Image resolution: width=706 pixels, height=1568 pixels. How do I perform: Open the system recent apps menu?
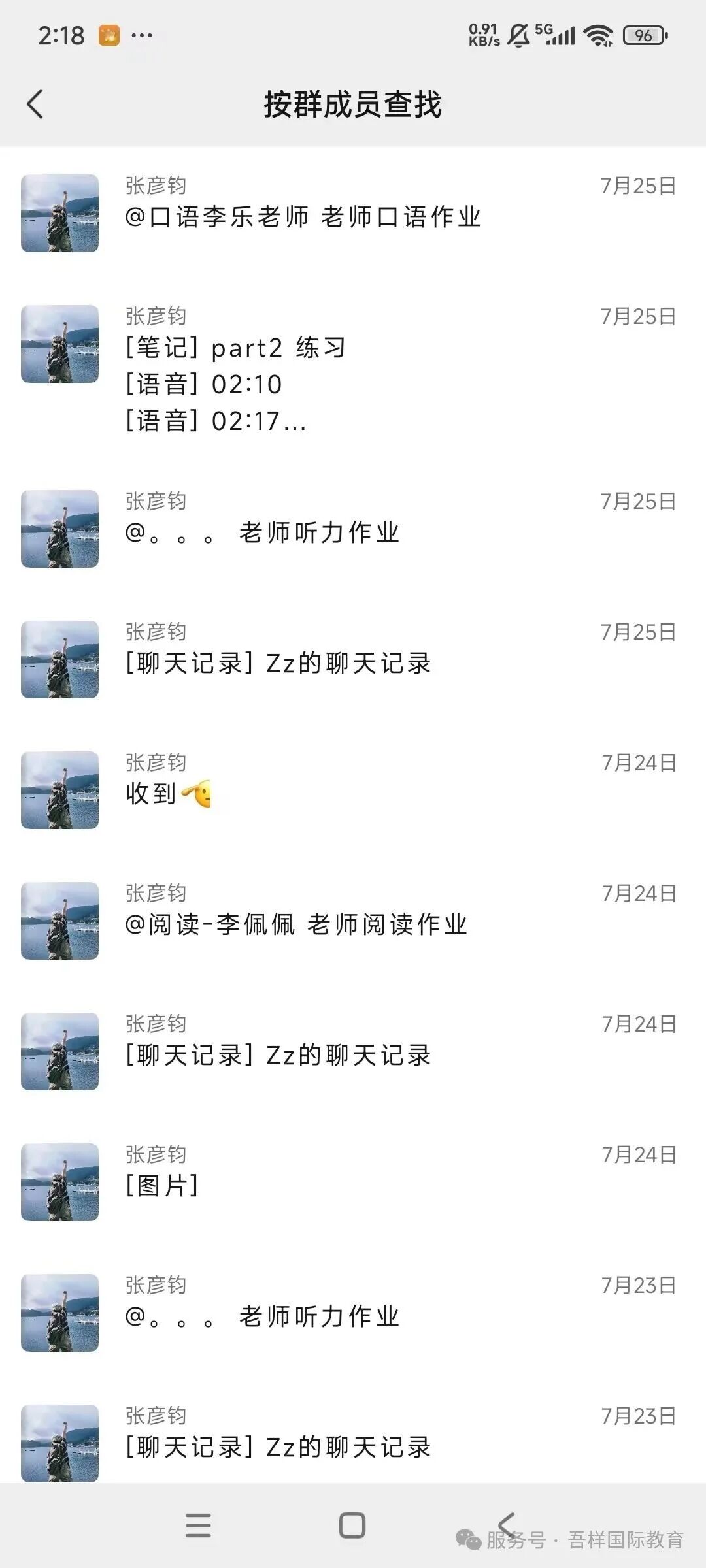[x=198, y=1526]
